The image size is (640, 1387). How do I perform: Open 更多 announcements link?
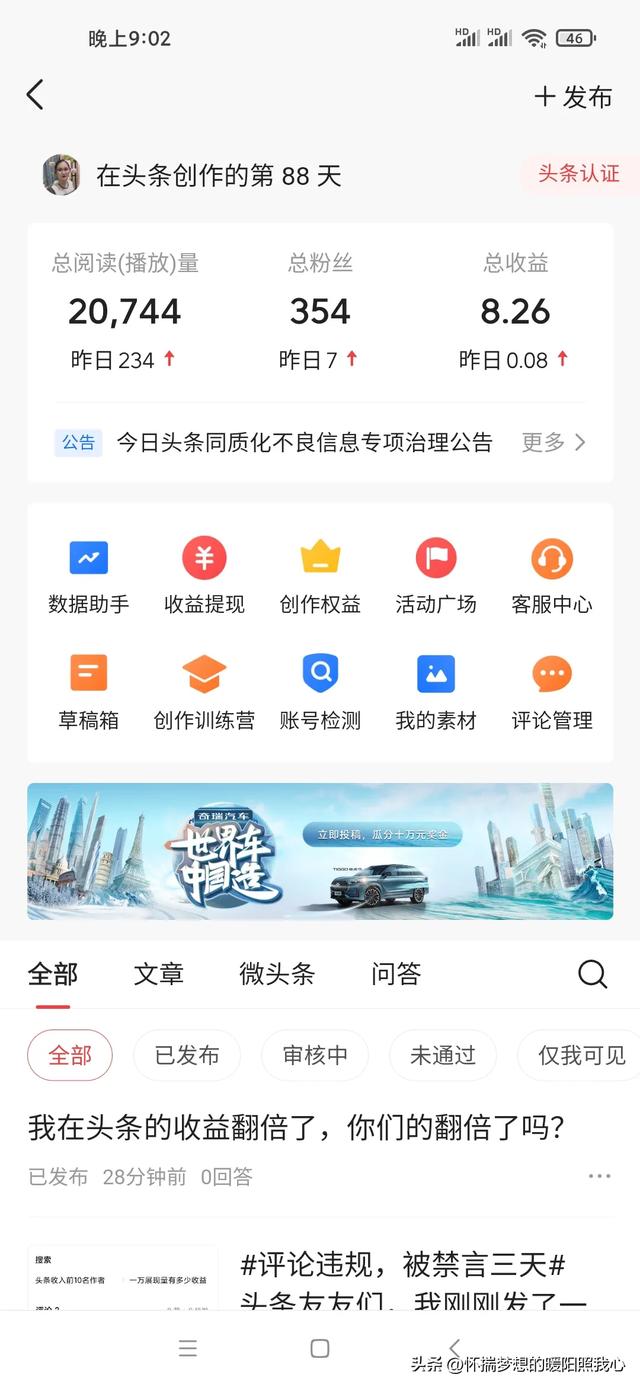pyautogui.click(x=553, y=442)
